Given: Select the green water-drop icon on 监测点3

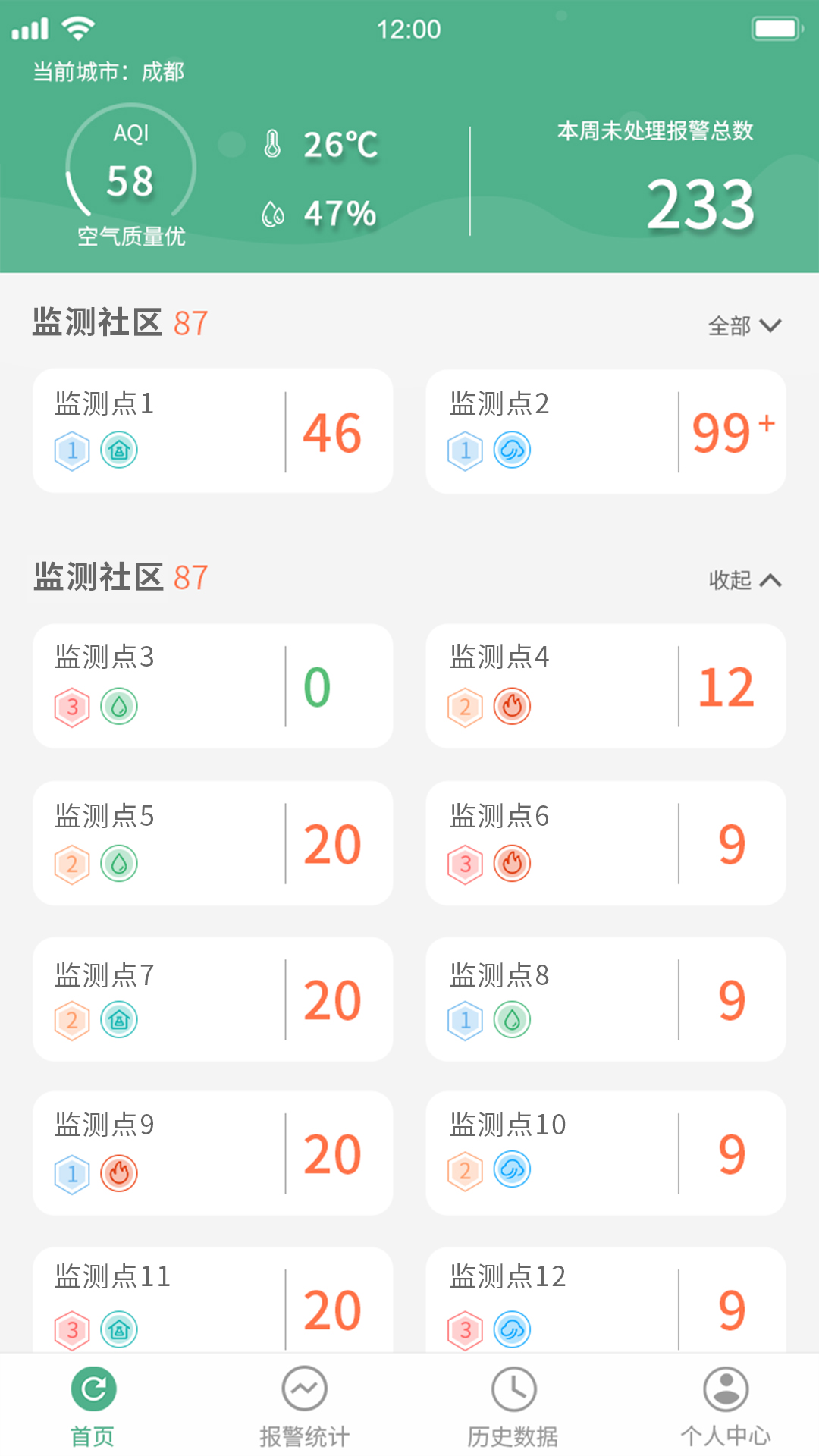Looking at the screenshot, I should click(x=121, y=705).
